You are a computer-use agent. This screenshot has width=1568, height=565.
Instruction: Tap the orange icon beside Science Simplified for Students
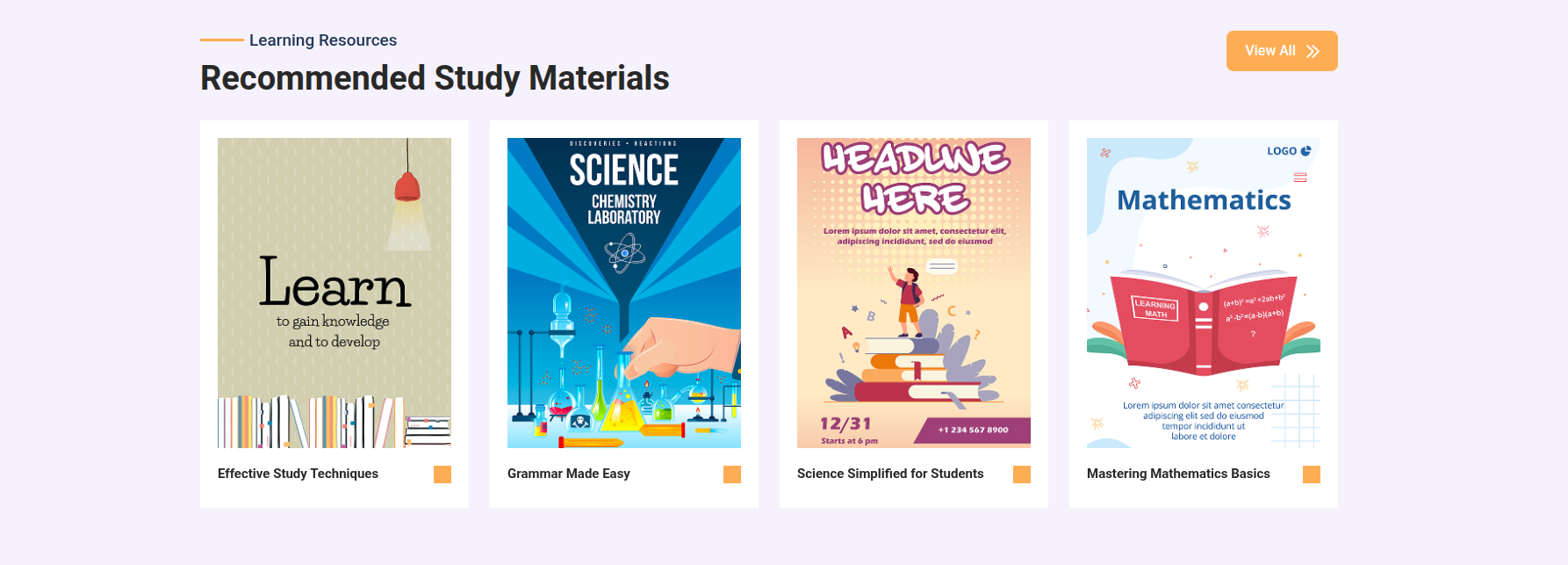tap(1022, 474)
